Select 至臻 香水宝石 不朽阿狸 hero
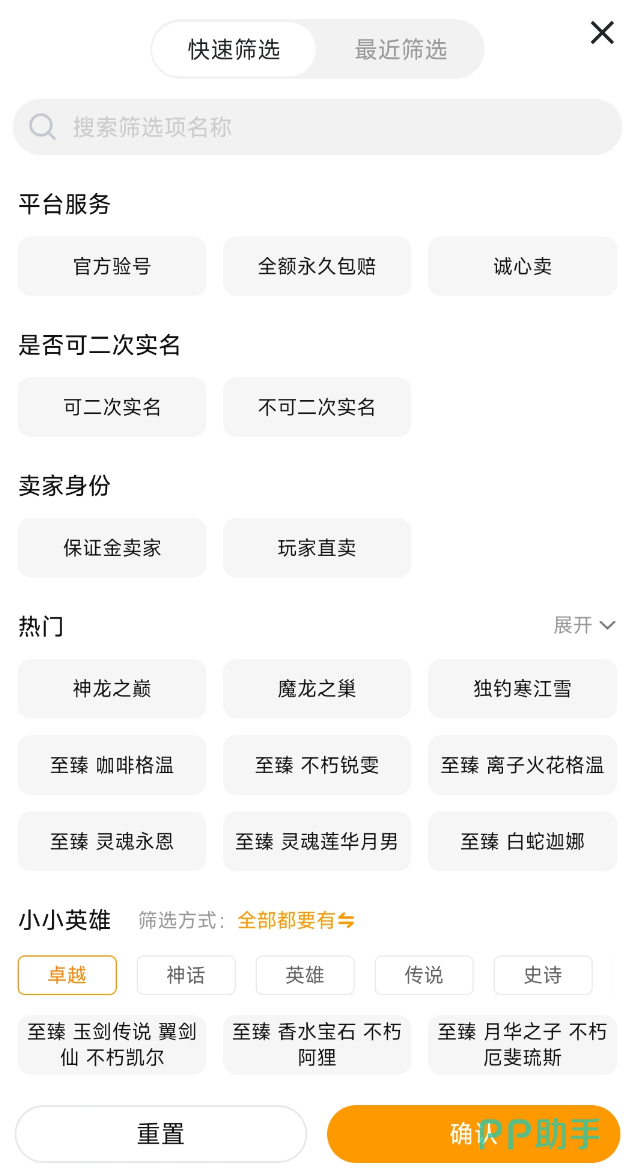The image size is (633, 1171). tap(316, 1044)
